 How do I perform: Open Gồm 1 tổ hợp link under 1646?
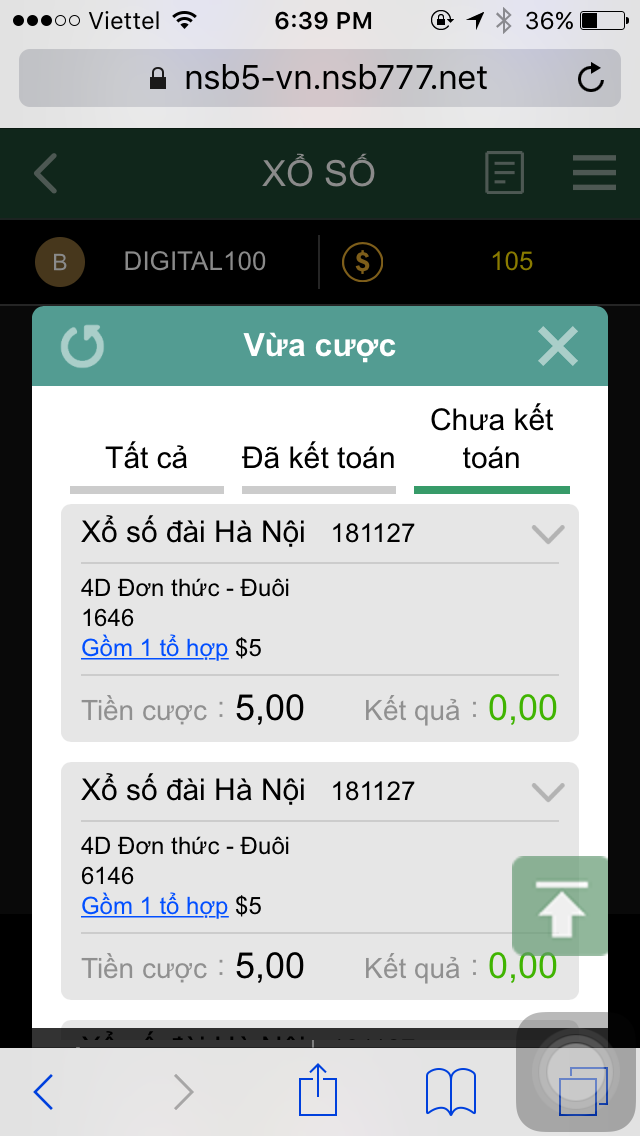(x=155, y=648)
